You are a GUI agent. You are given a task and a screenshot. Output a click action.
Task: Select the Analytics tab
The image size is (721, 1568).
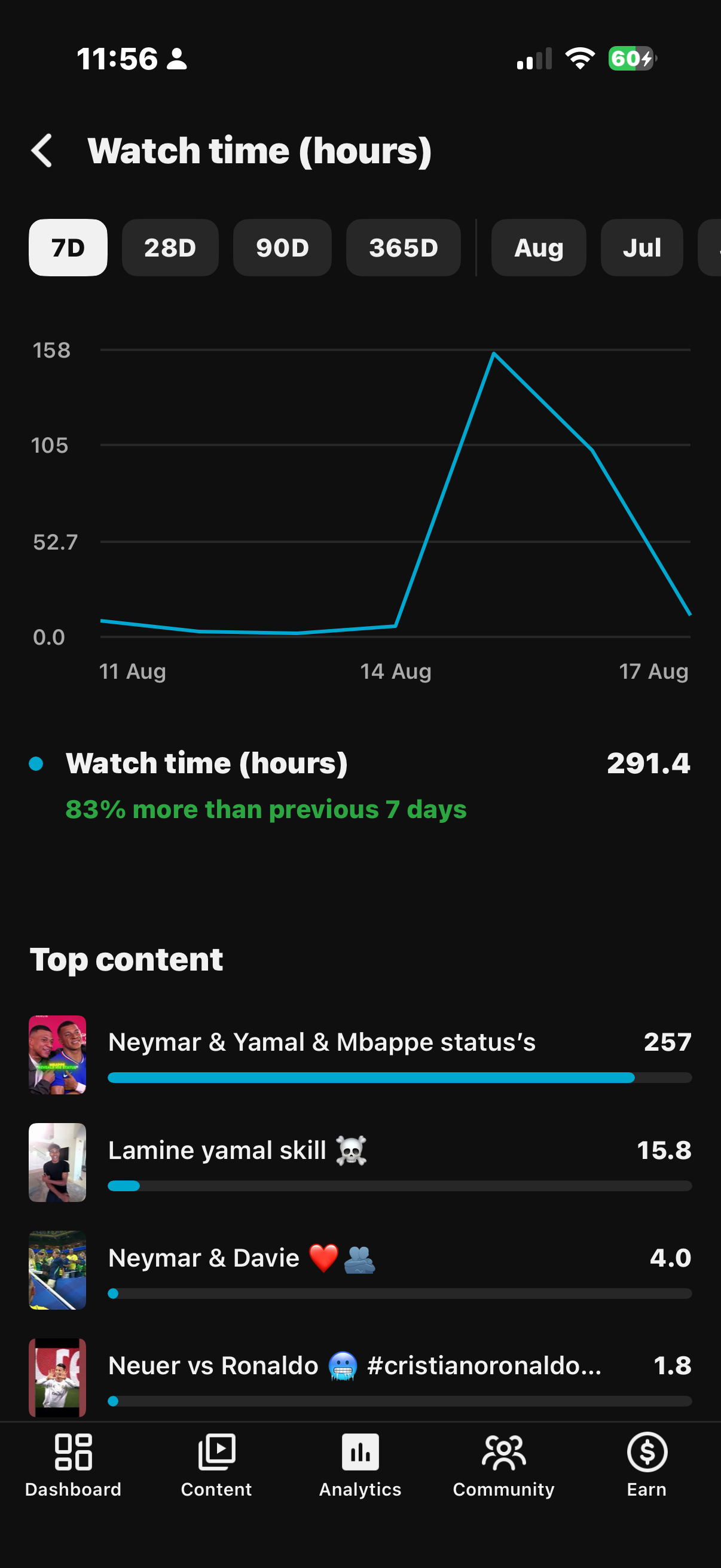tap(360, 1465)
